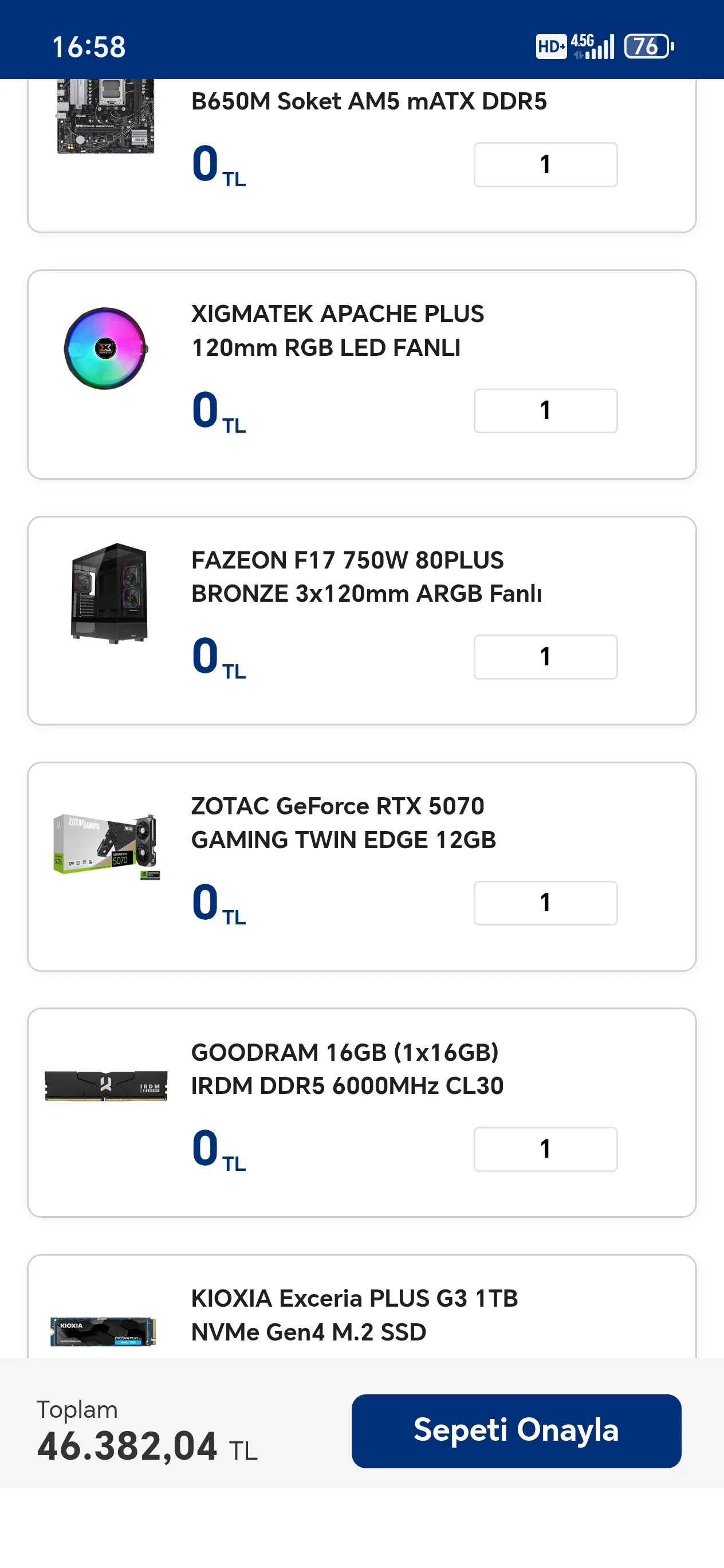Open the KIOXIA Exceria PLUS G3 SSD card
The height and width of the screenshot is (1568, 724).
pyautogui.click(x=354, y=1315)
